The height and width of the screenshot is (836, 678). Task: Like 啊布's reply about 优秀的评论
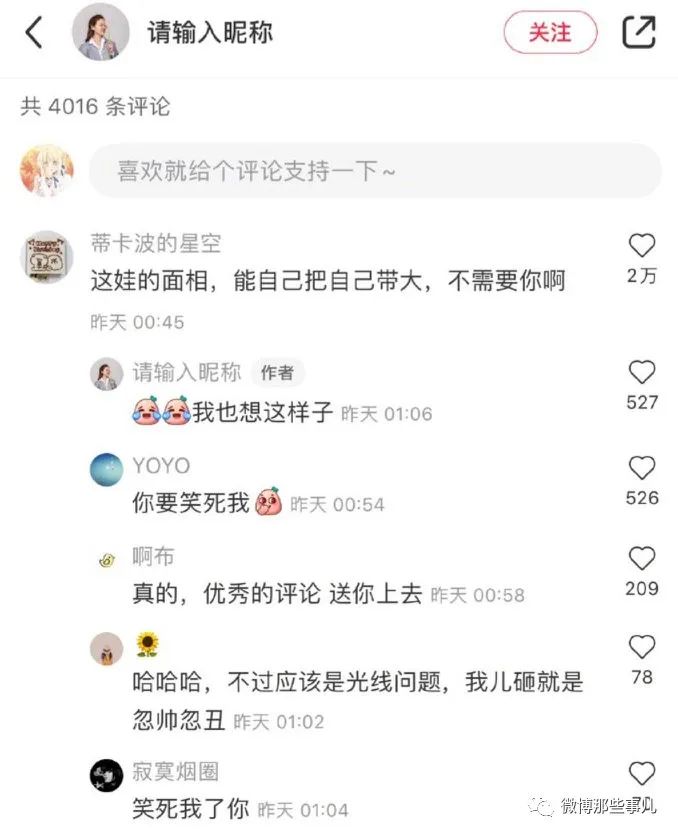(641, 559)
